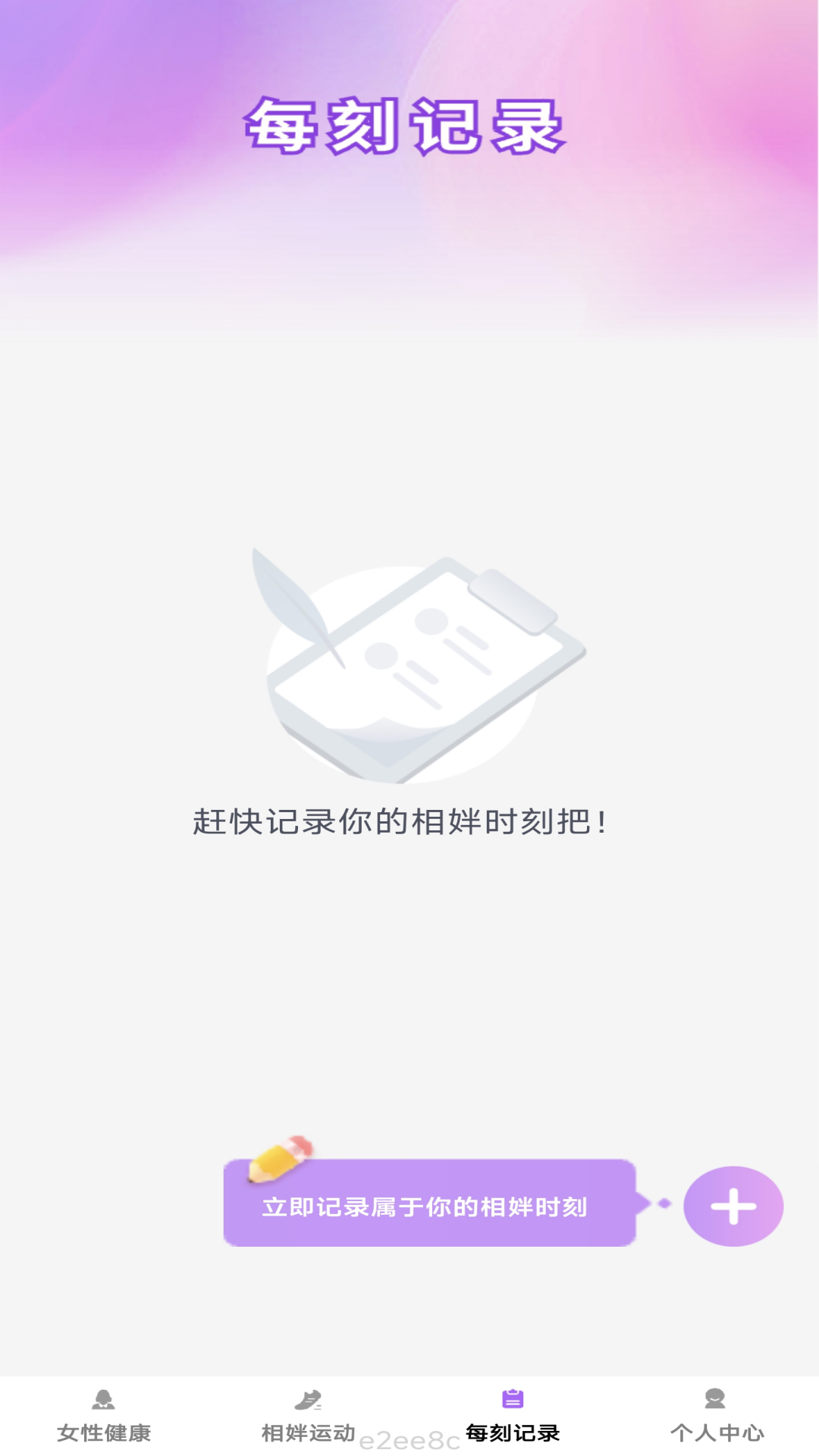Open the 相婵运动 tab
This screenshot has height=1456, width=819.
[x=308, y=1416]
